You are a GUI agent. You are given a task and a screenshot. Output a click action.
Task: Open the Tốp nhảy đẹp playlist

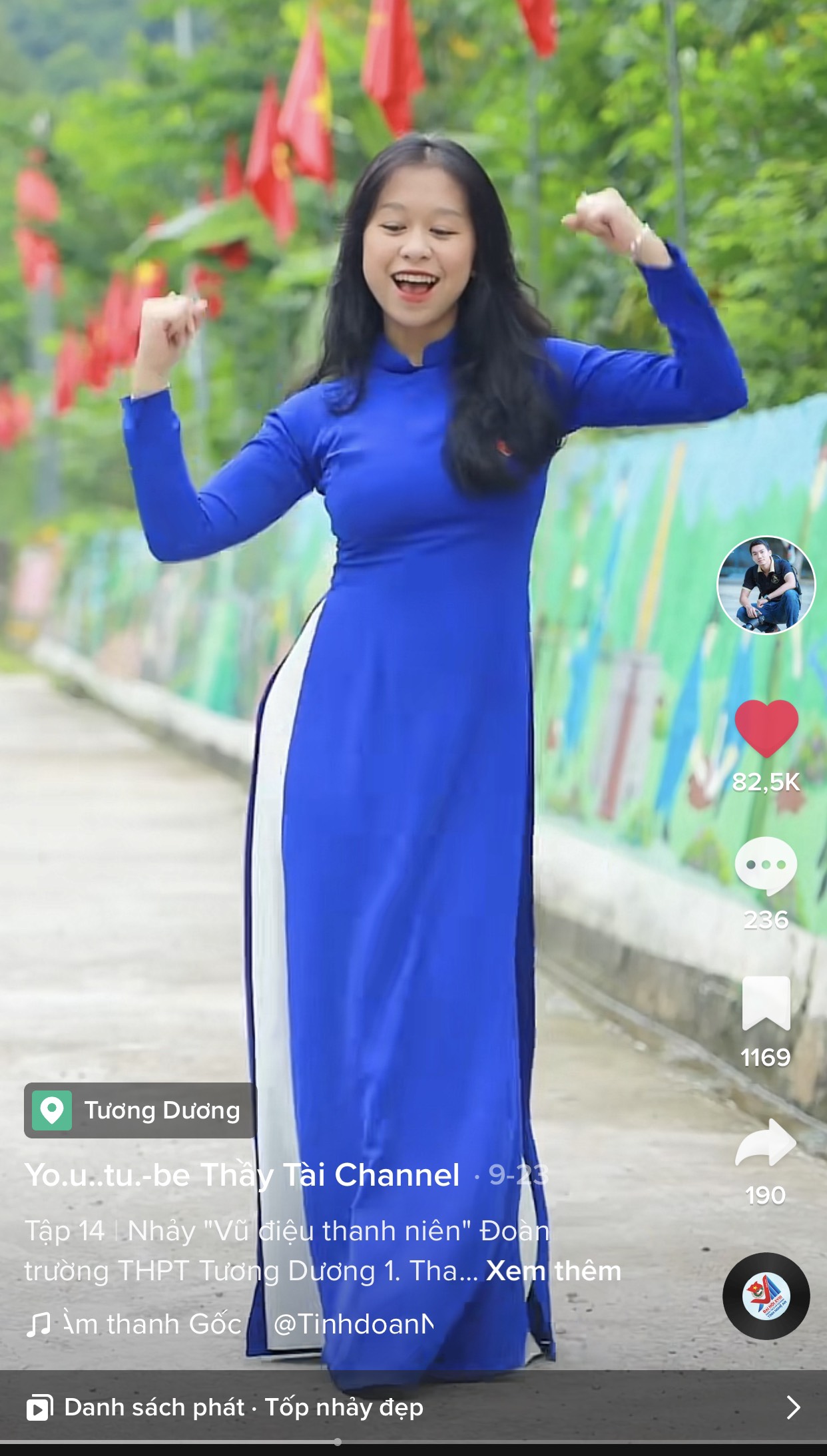click(x=413, y=1407)
